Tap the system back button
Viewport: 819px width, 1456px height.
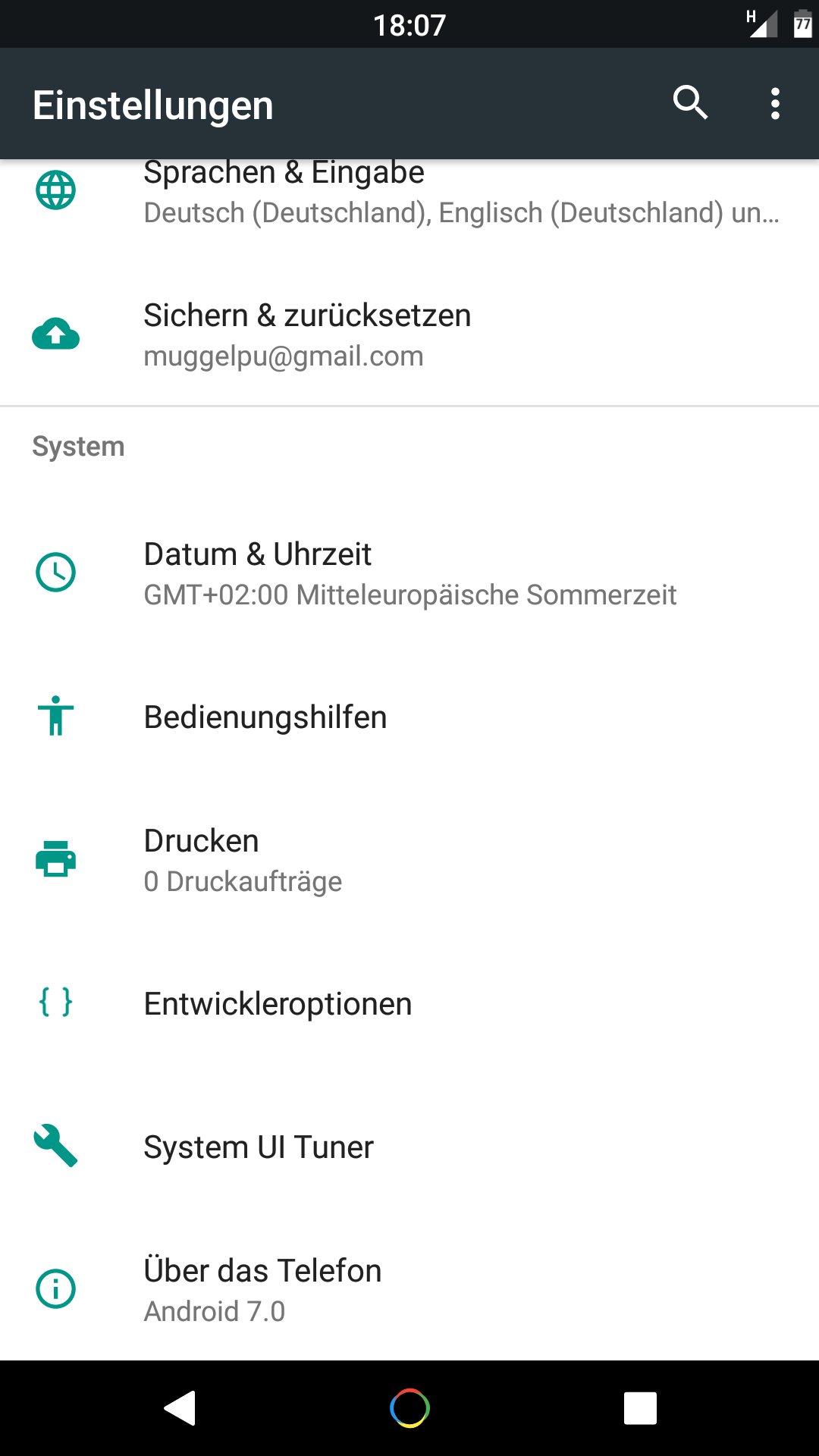[180, 1408]
